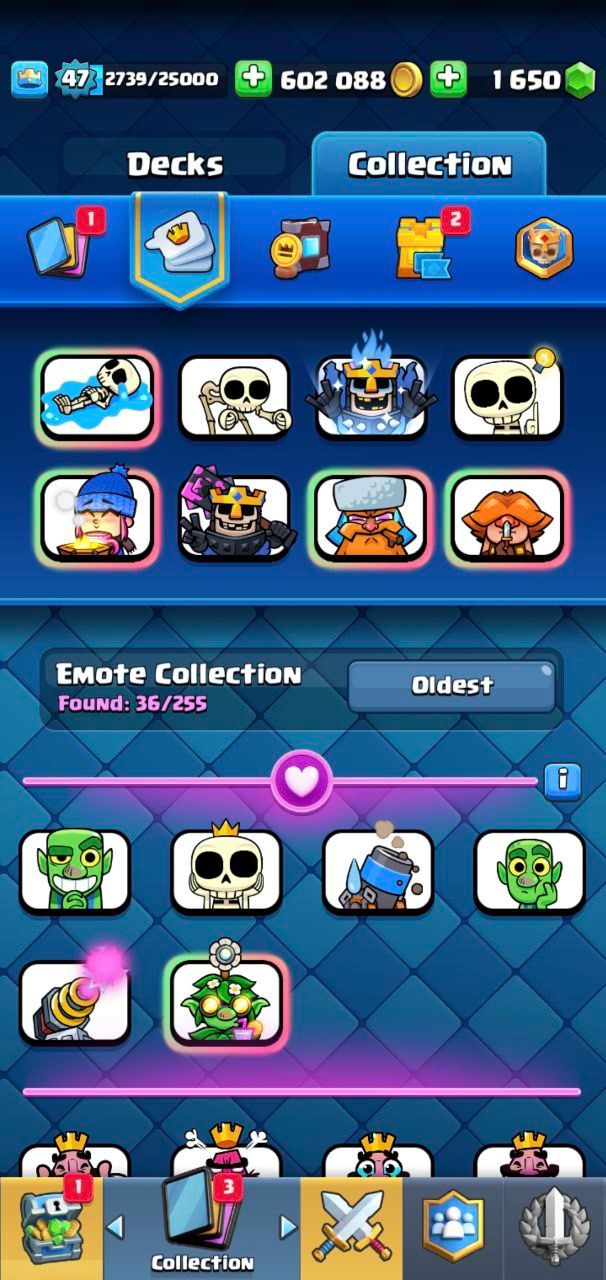
Task: Select the sleeping skeleton emote in deck
Action: pos(97,398)
